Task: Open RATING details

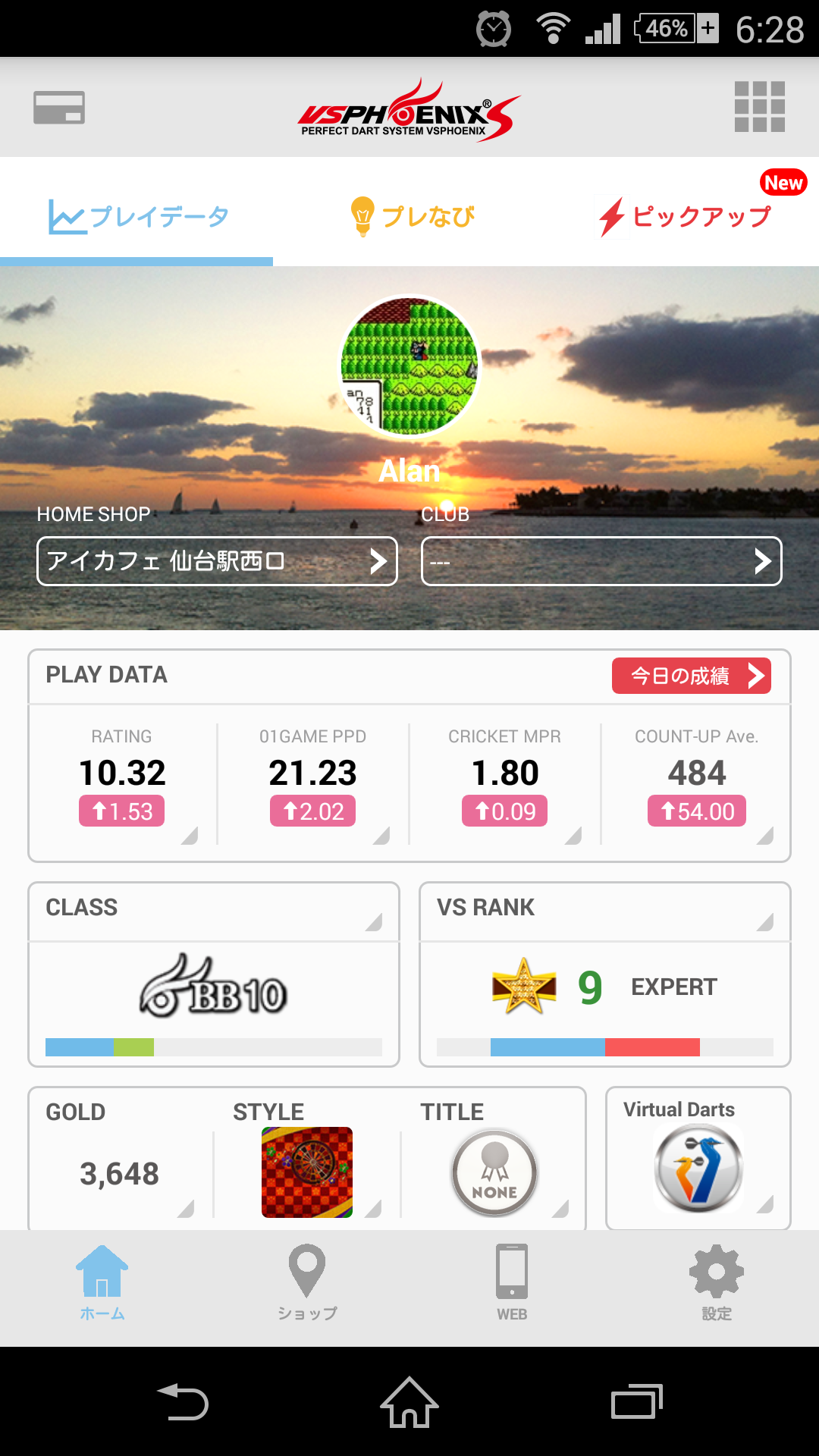Action: pos(122,781)
